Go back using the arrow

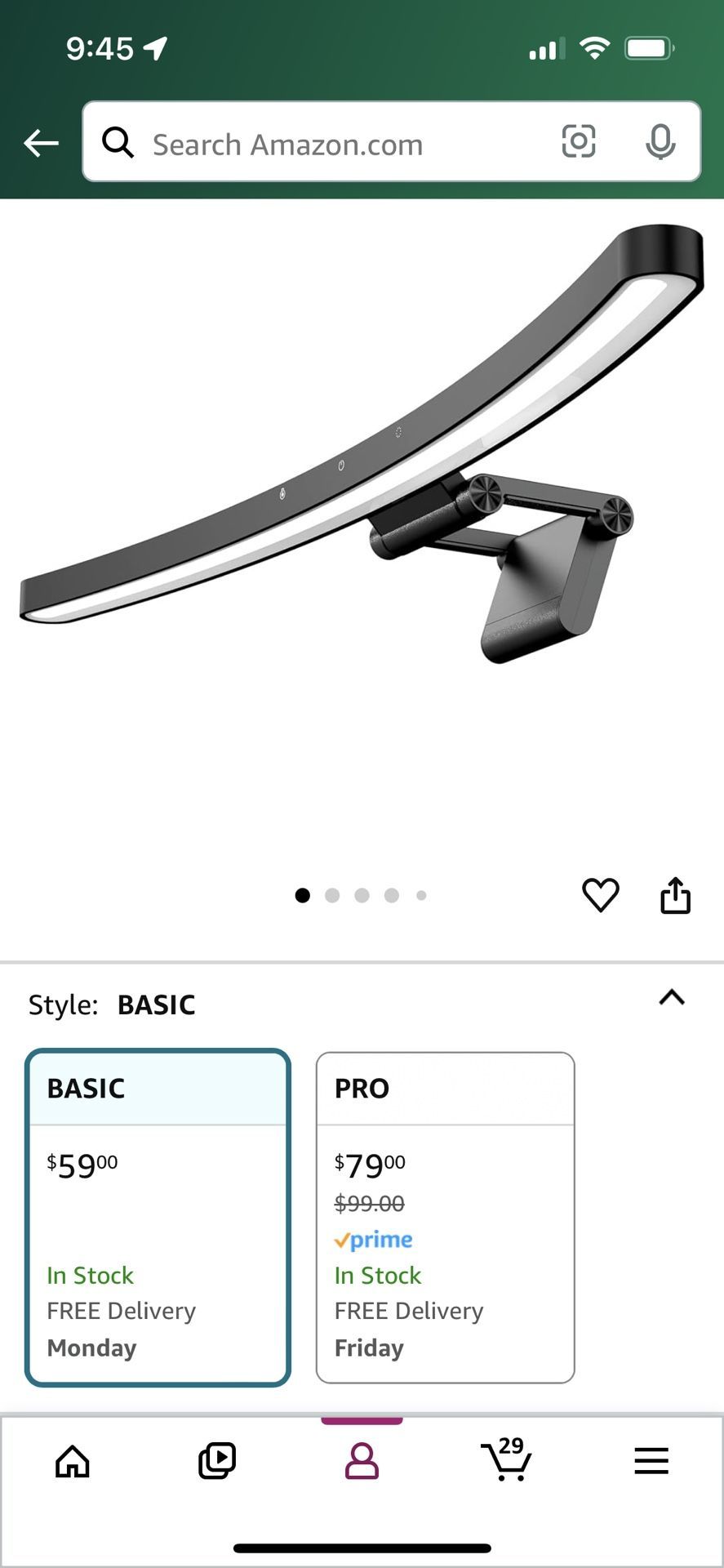point(41,144)
